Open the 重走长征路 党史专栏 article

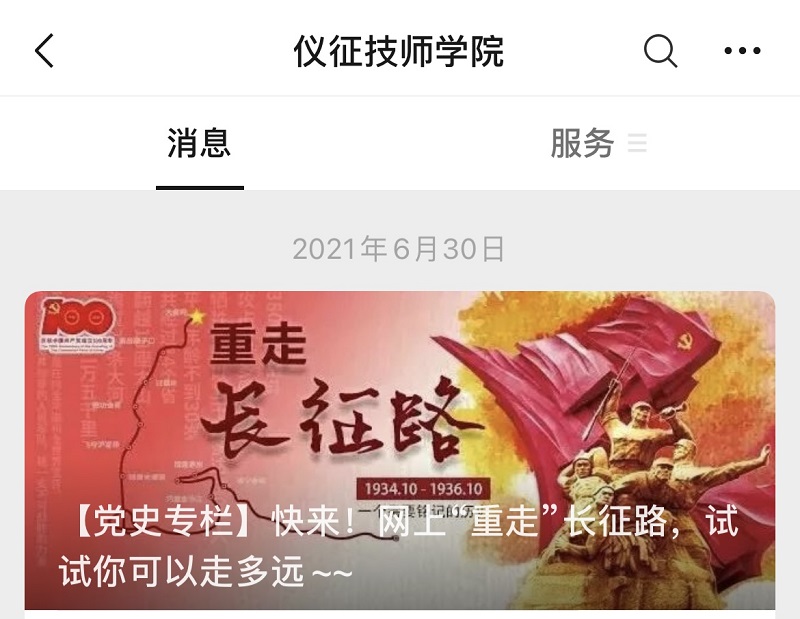click(x=400, y=450)
